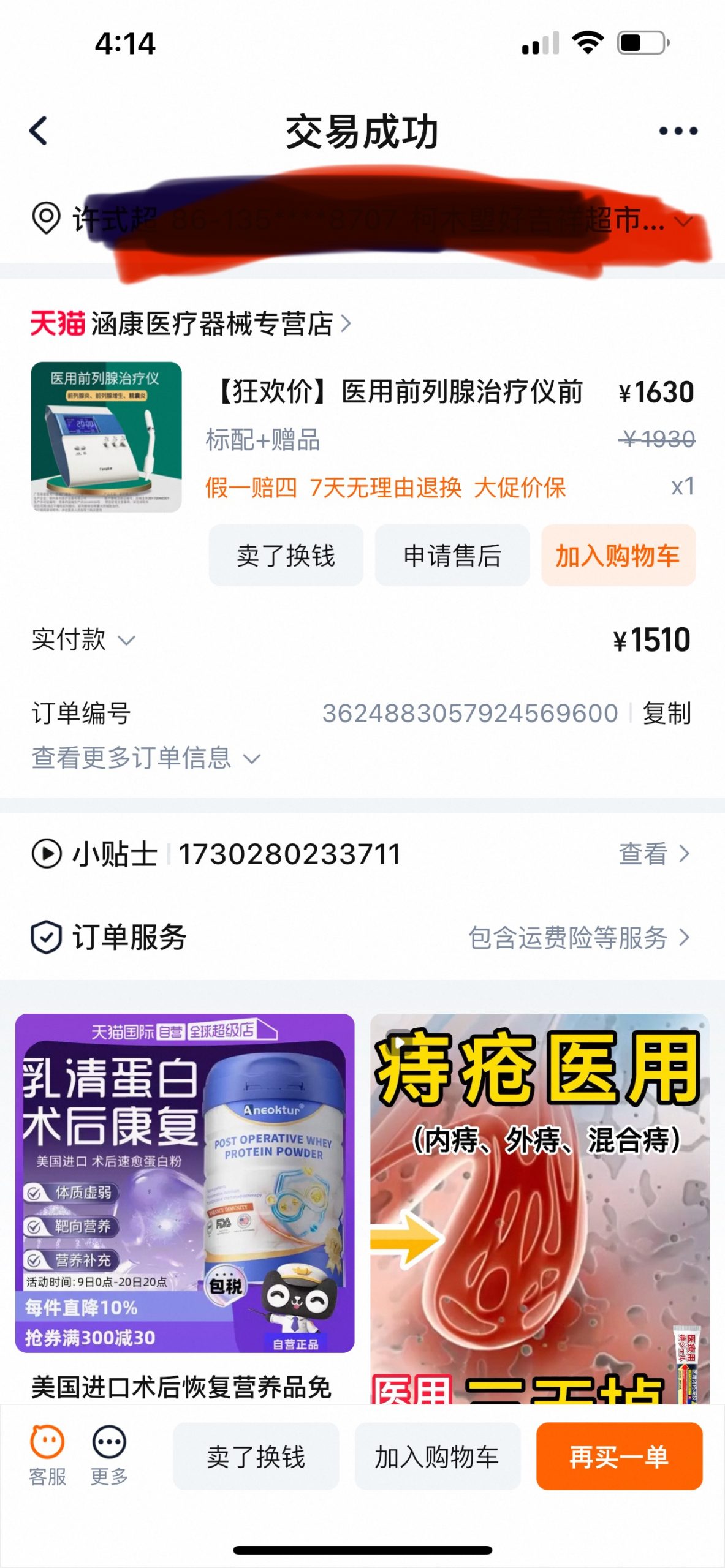Open 客服 customer service from bottom bar
The height and width of the screenshot is (1568, 725).
pyautogui.click(x=47, y=1458)
